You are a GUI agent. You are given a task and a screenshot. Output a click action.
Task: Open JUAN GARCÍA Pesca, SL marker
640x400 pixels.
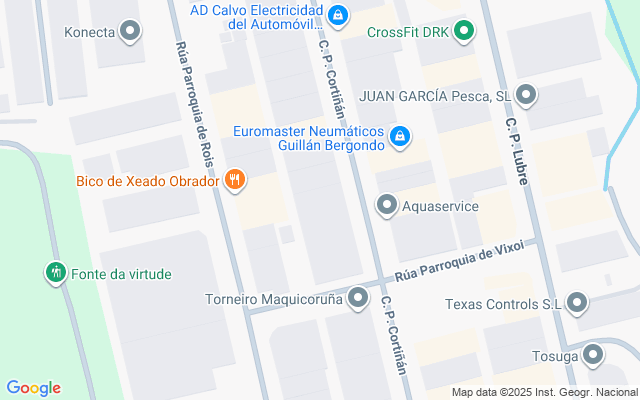pyautogui.click(x=527, y=96)
